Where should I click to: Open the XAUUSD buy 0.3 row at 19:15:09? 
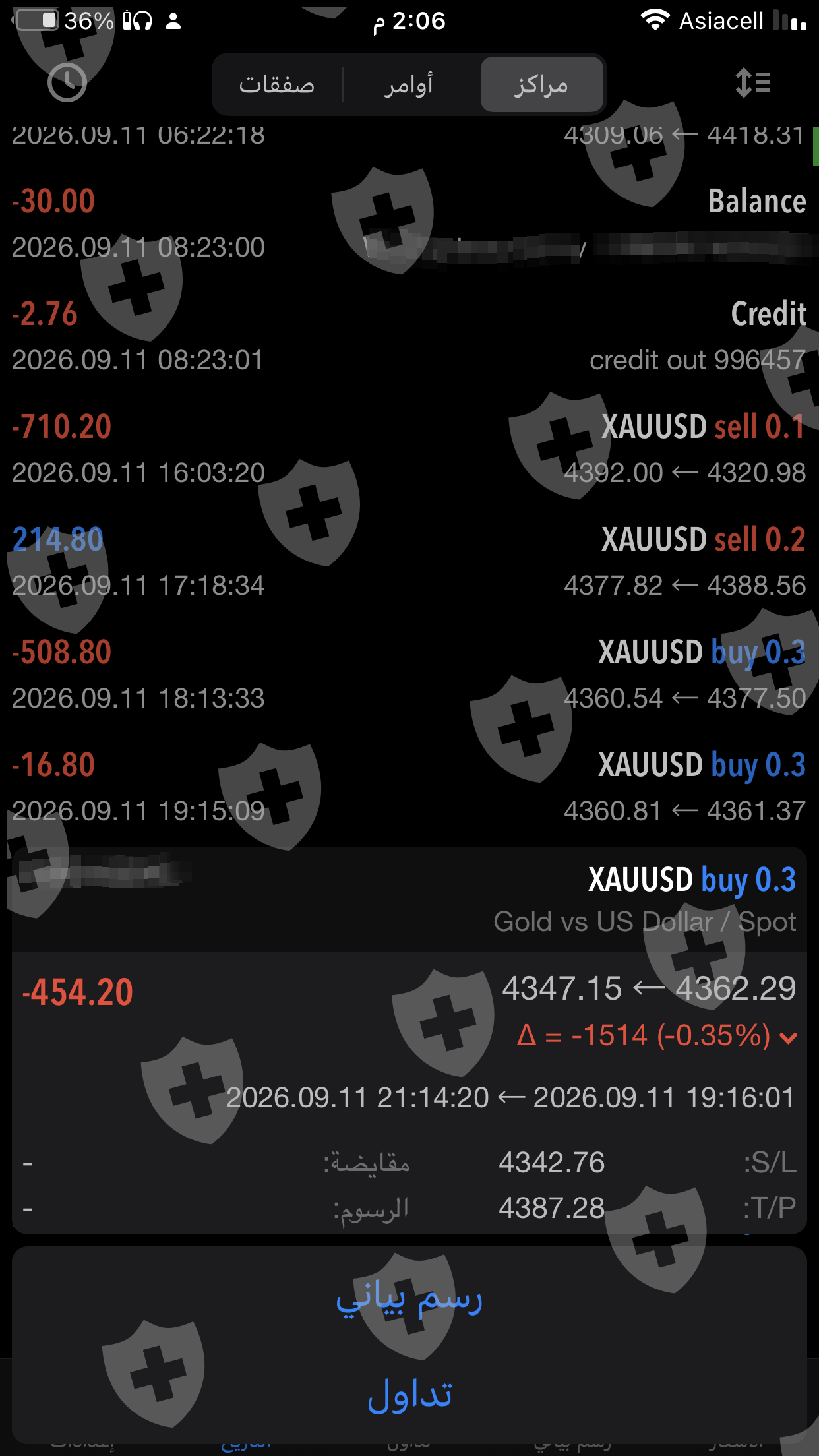409,788
